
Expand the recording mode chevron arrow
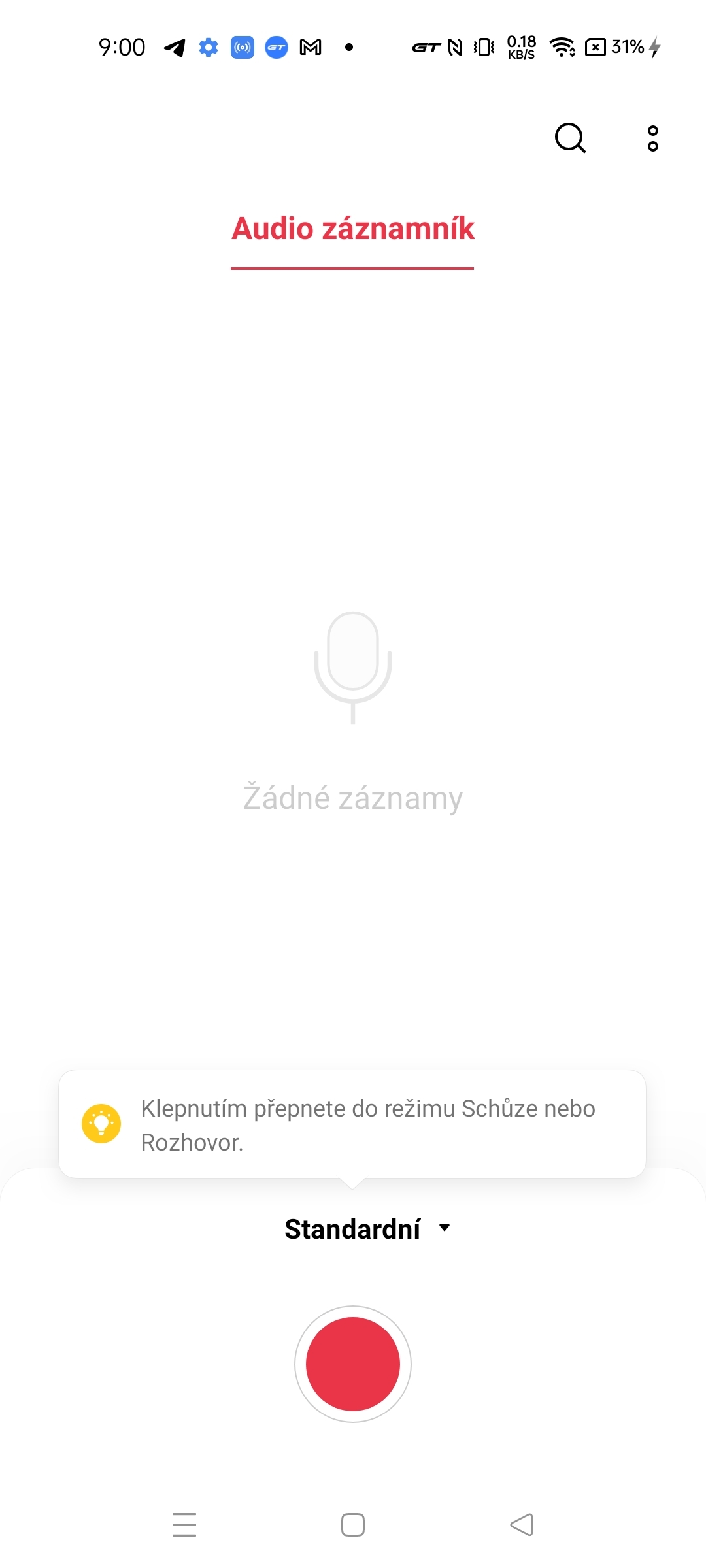click(445, 1228)
